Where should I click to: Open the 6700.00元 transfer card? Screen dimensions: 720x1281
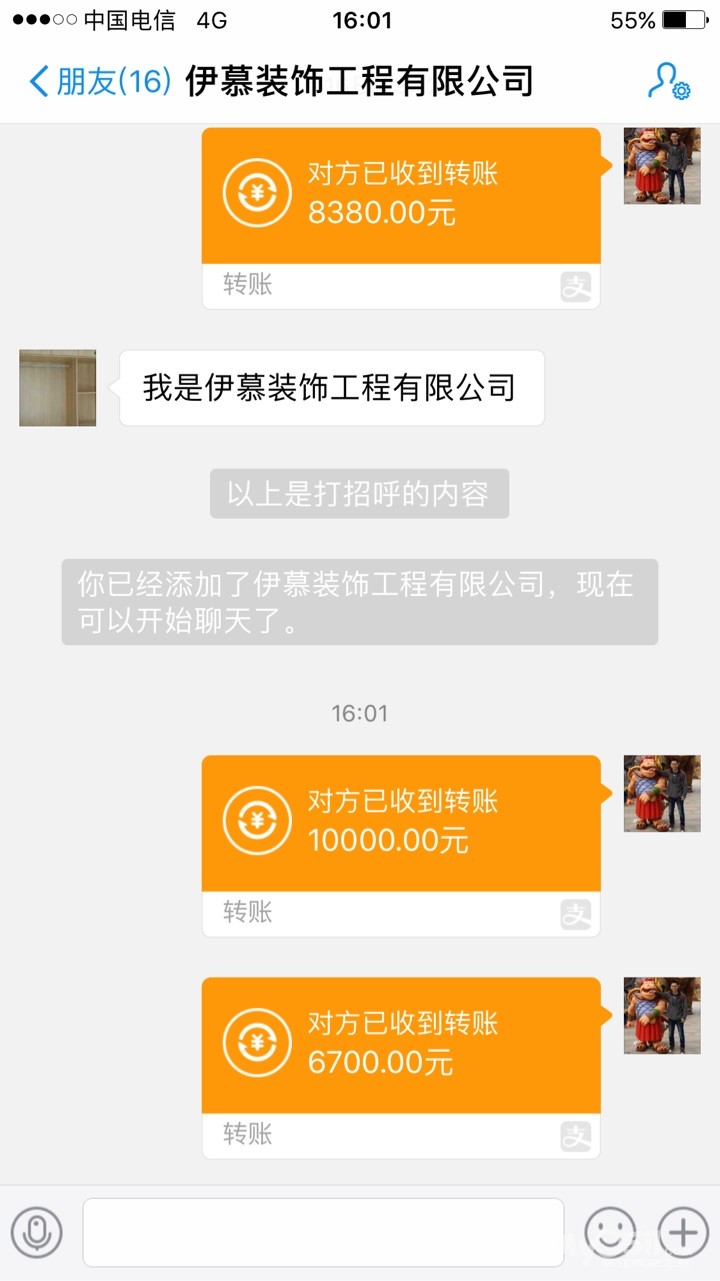coord(401,1067)
